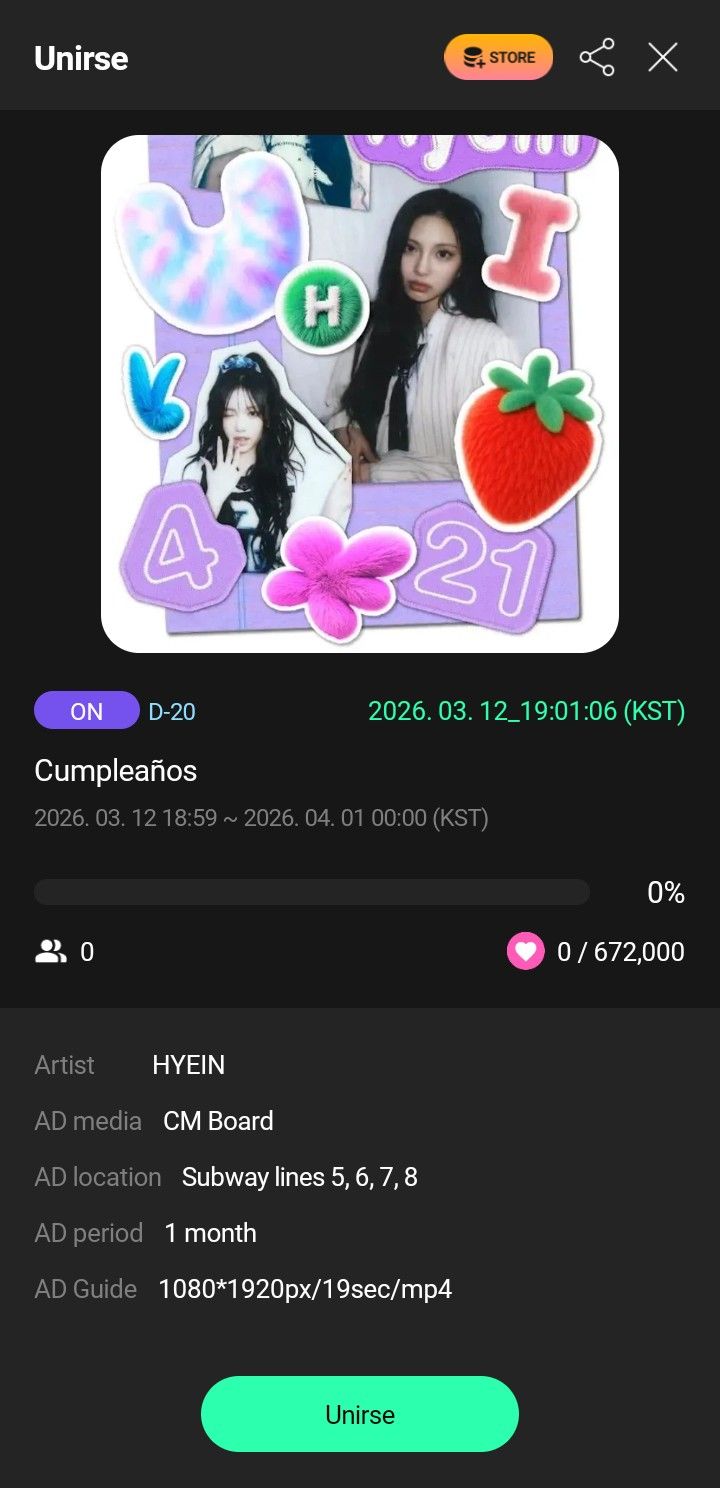Close the Unirse screen
Screen dimensions: 720x1488
663,58
